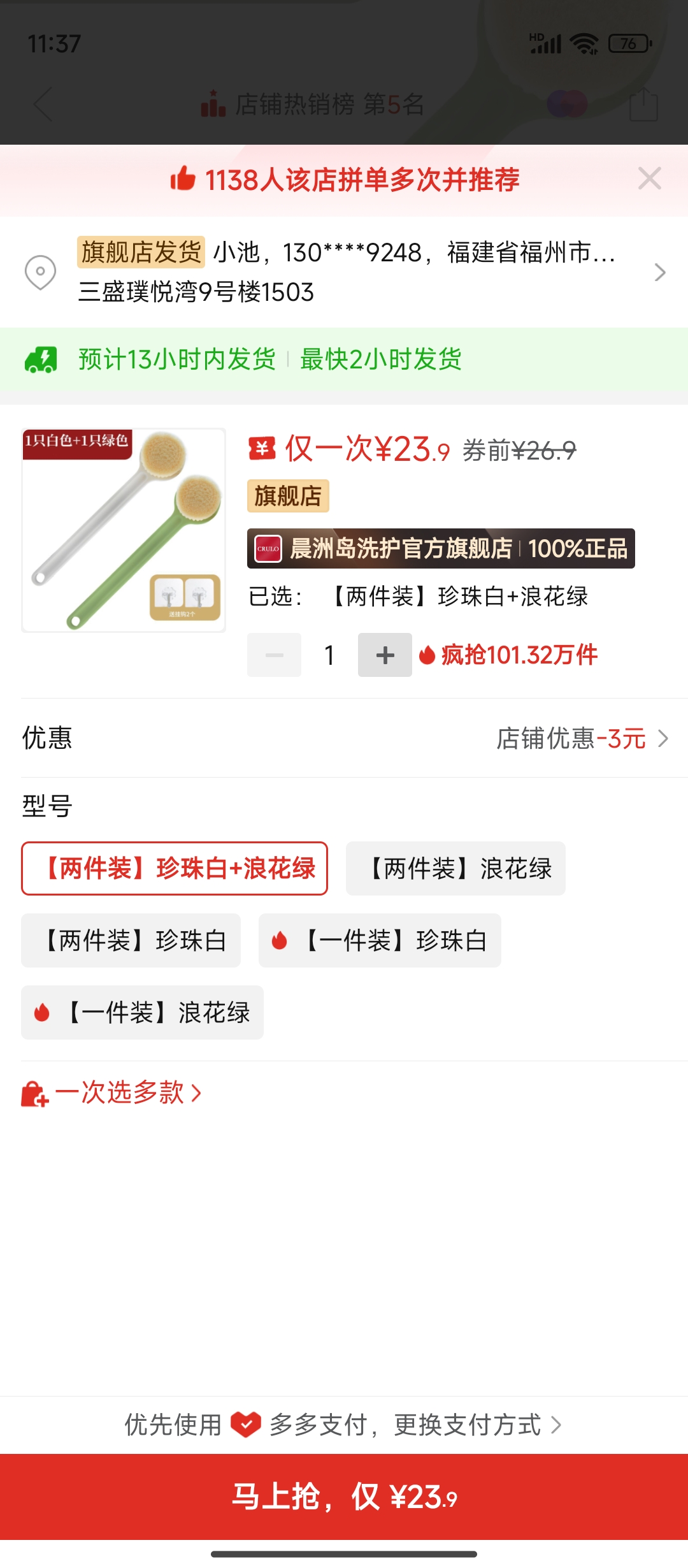Dismiss the 1138人推荐 banner
The height and width of the screenshot is (1568, 688).
click(x=649, y=178)
